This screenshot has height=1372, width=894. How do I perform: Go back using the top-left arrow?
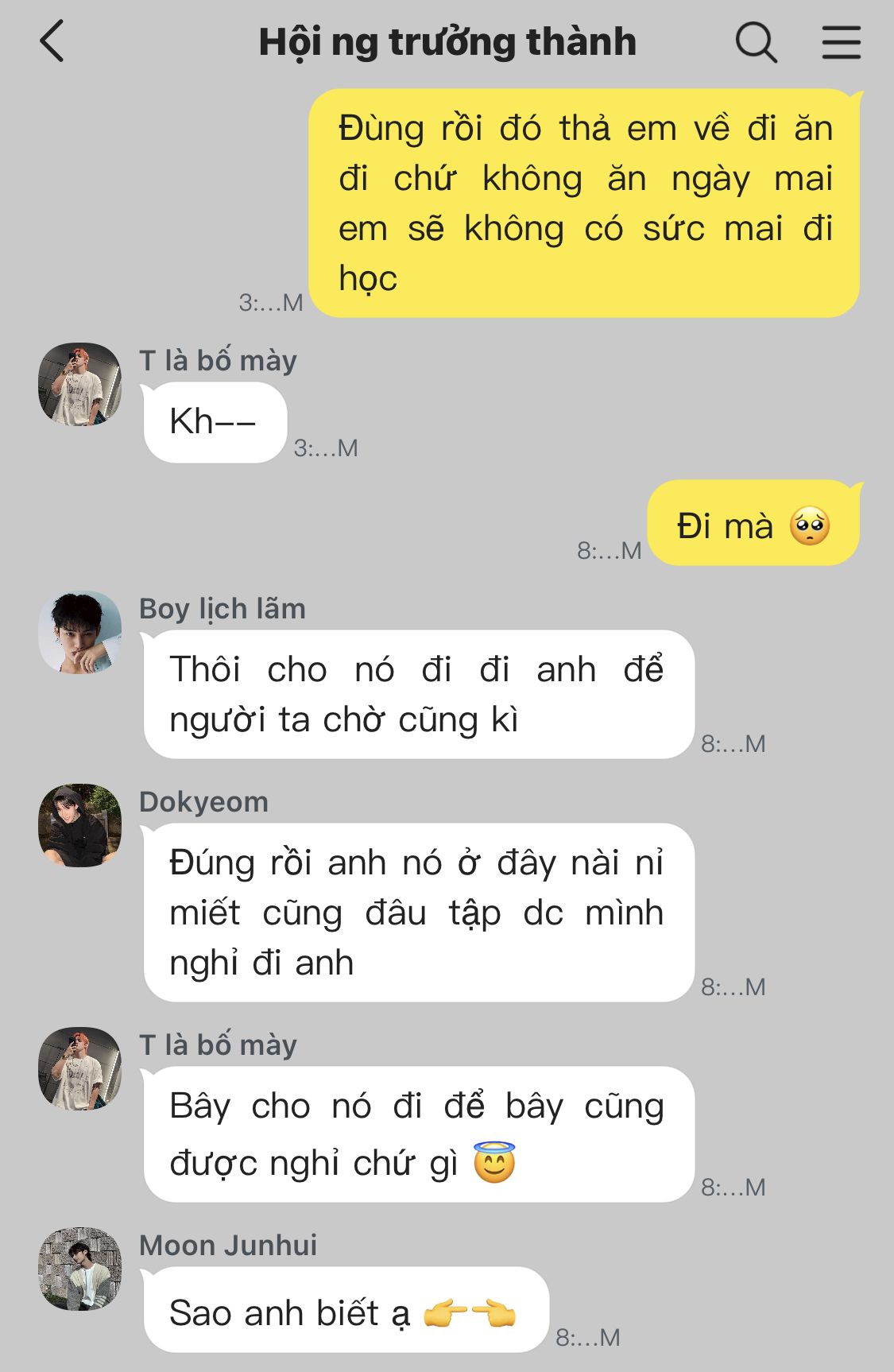tap(52, 41)
